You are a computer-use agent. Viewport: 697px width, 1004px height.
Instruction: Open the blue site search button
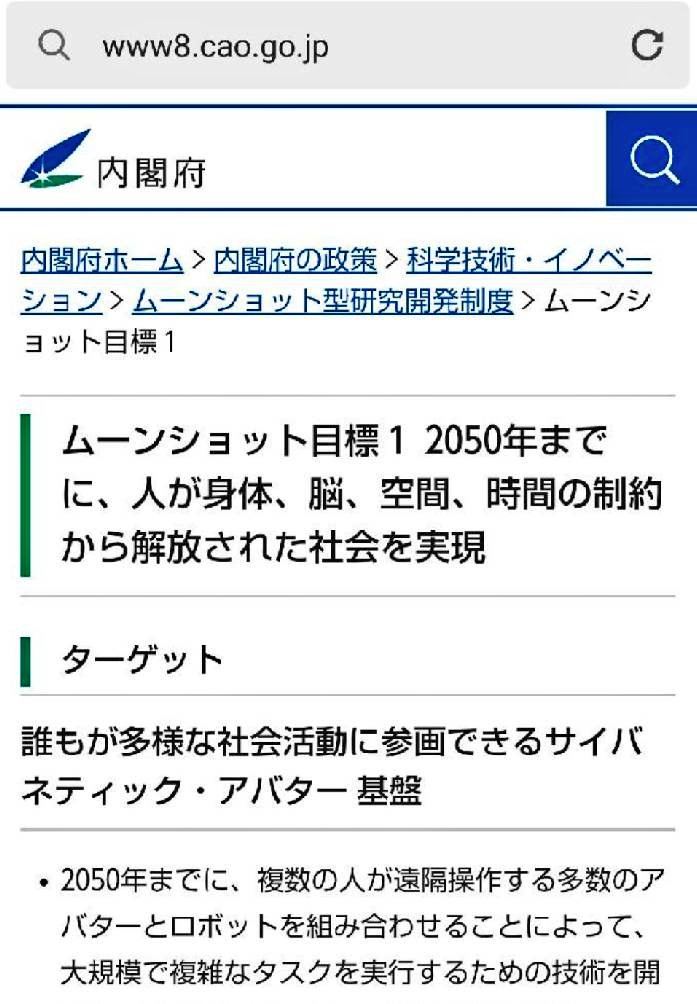pyautogui.click(x=652, y=159)
